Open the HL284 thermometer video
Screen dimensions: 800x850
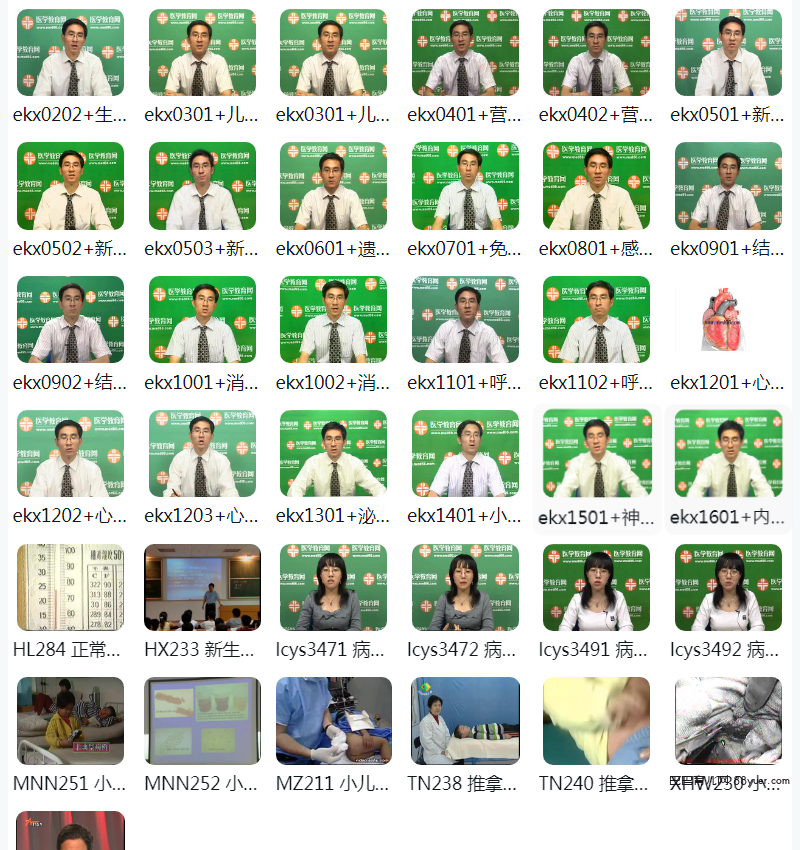[70, 587]
